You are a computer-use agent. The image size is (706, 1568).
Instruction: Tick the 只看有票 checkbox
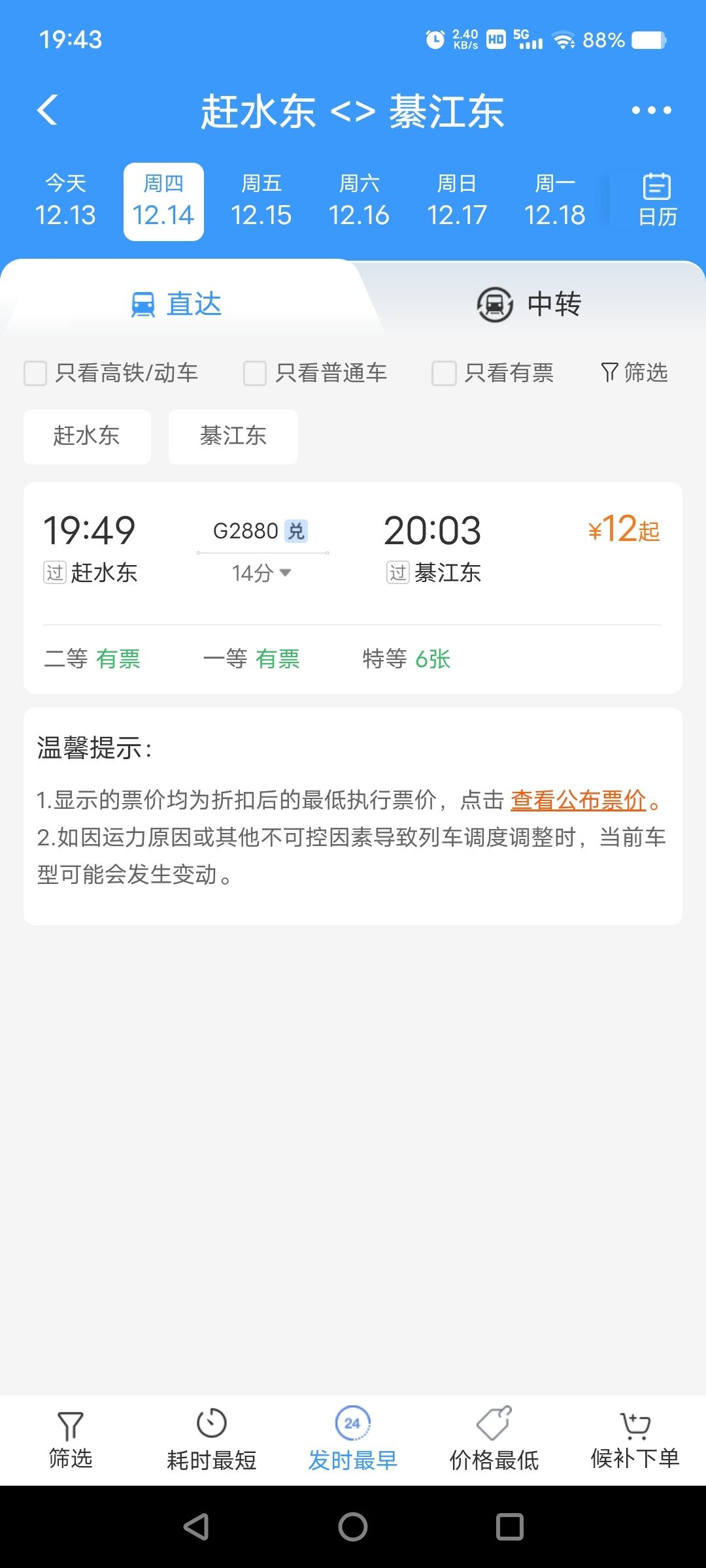(x=444, y=374)
